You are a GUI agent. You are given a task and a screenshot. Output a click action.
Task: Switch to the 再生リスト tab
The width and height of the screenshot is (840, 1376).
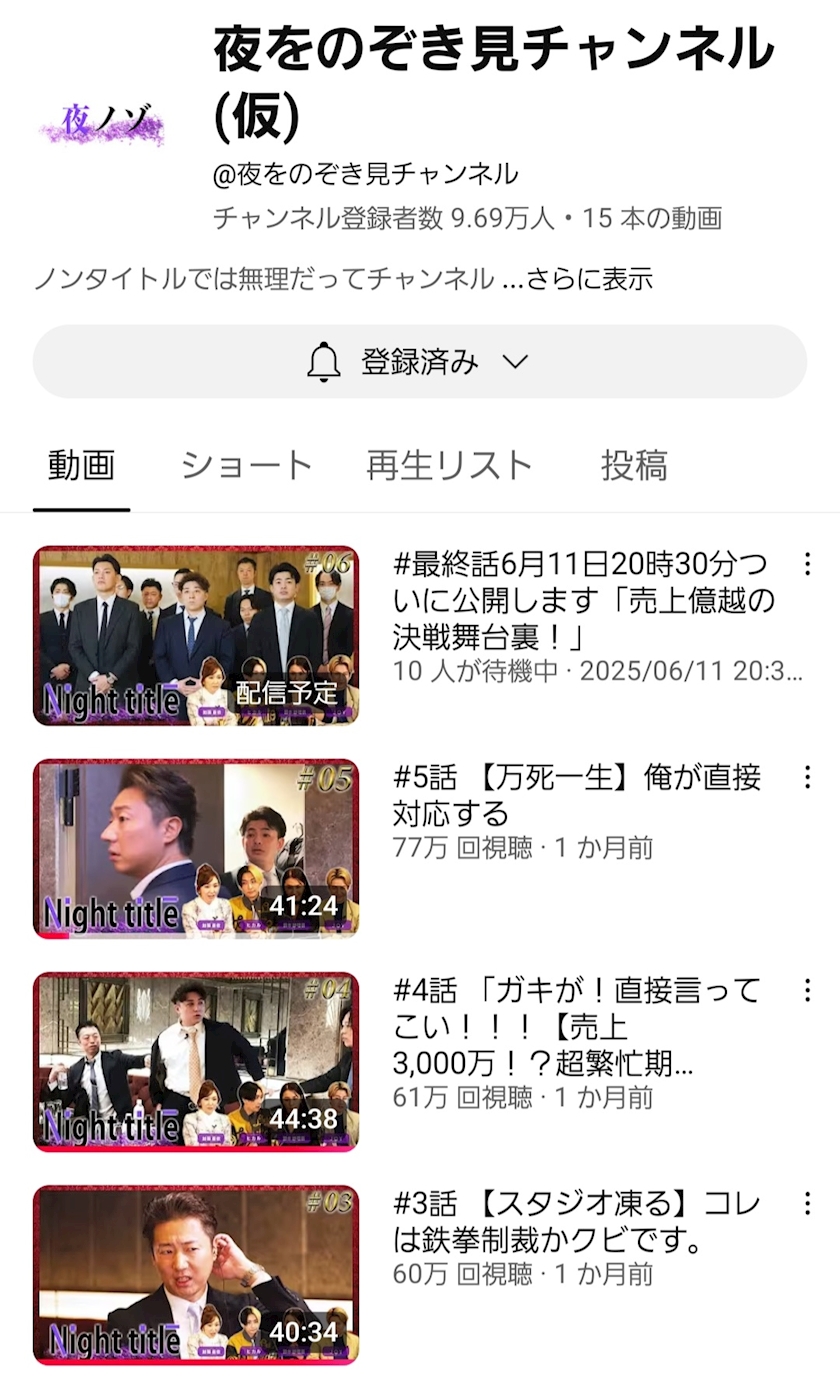[x=449, y=466]
